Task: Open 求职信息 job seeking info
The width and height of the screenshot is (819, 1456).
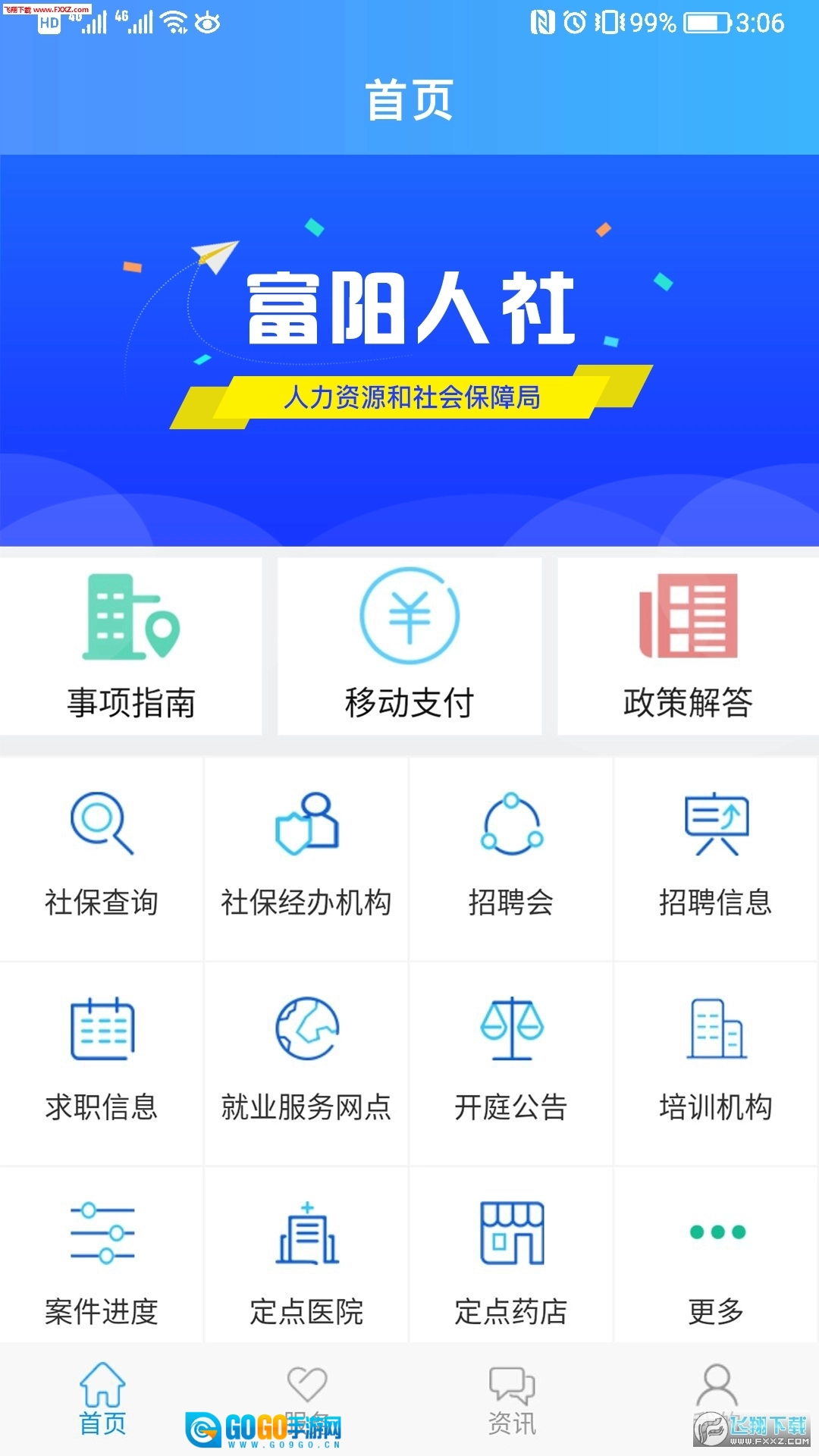Action: pos(102,1062)
